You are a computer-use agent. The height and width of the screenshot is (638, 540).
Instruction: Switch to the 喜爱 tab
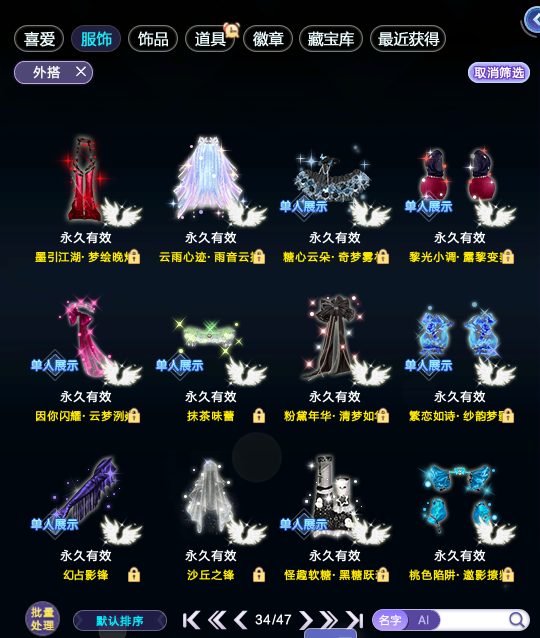tap(39, 39)
